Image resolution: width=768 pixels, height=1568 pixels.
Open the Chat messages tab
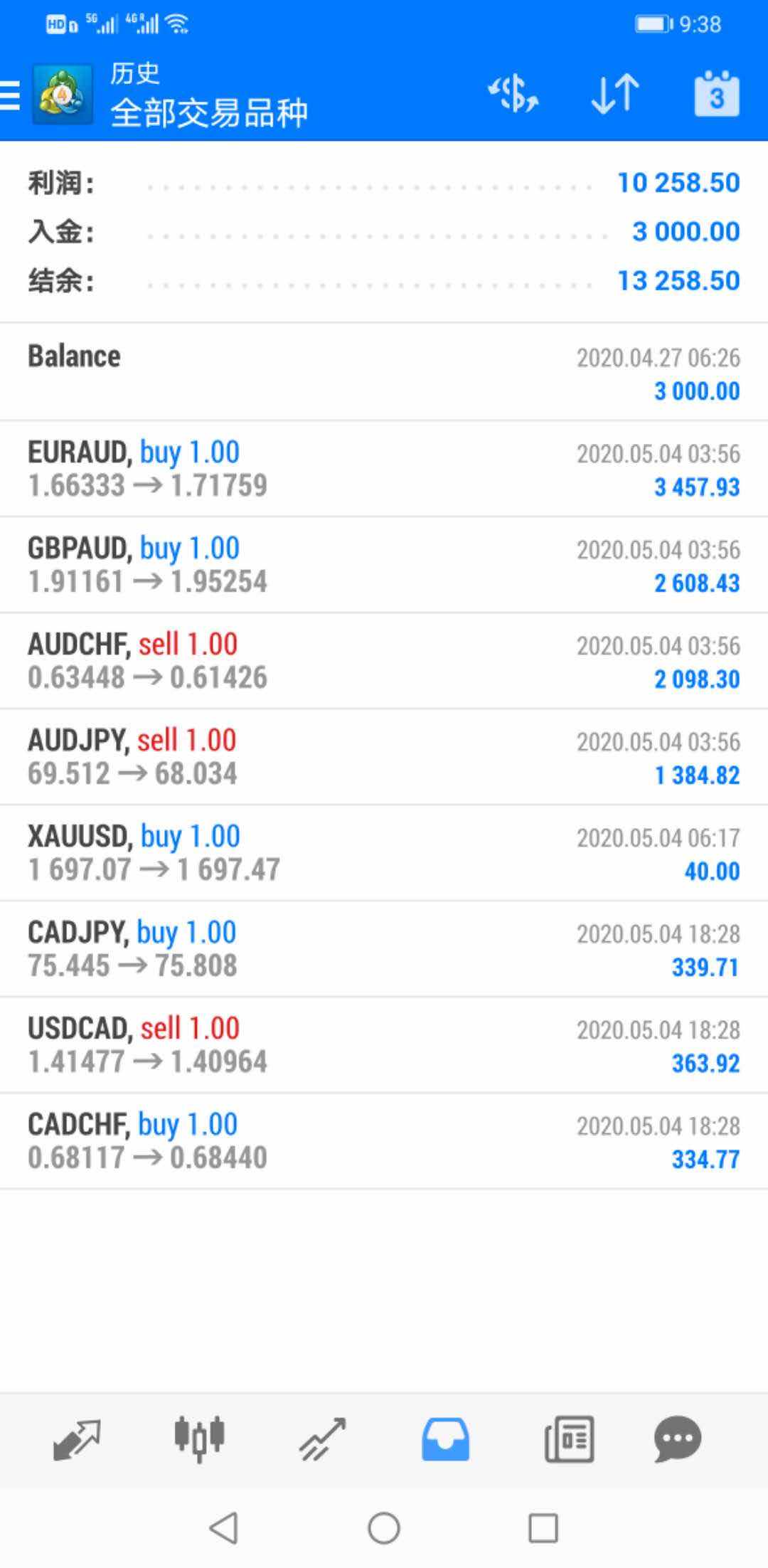(x=678, y=1439)
